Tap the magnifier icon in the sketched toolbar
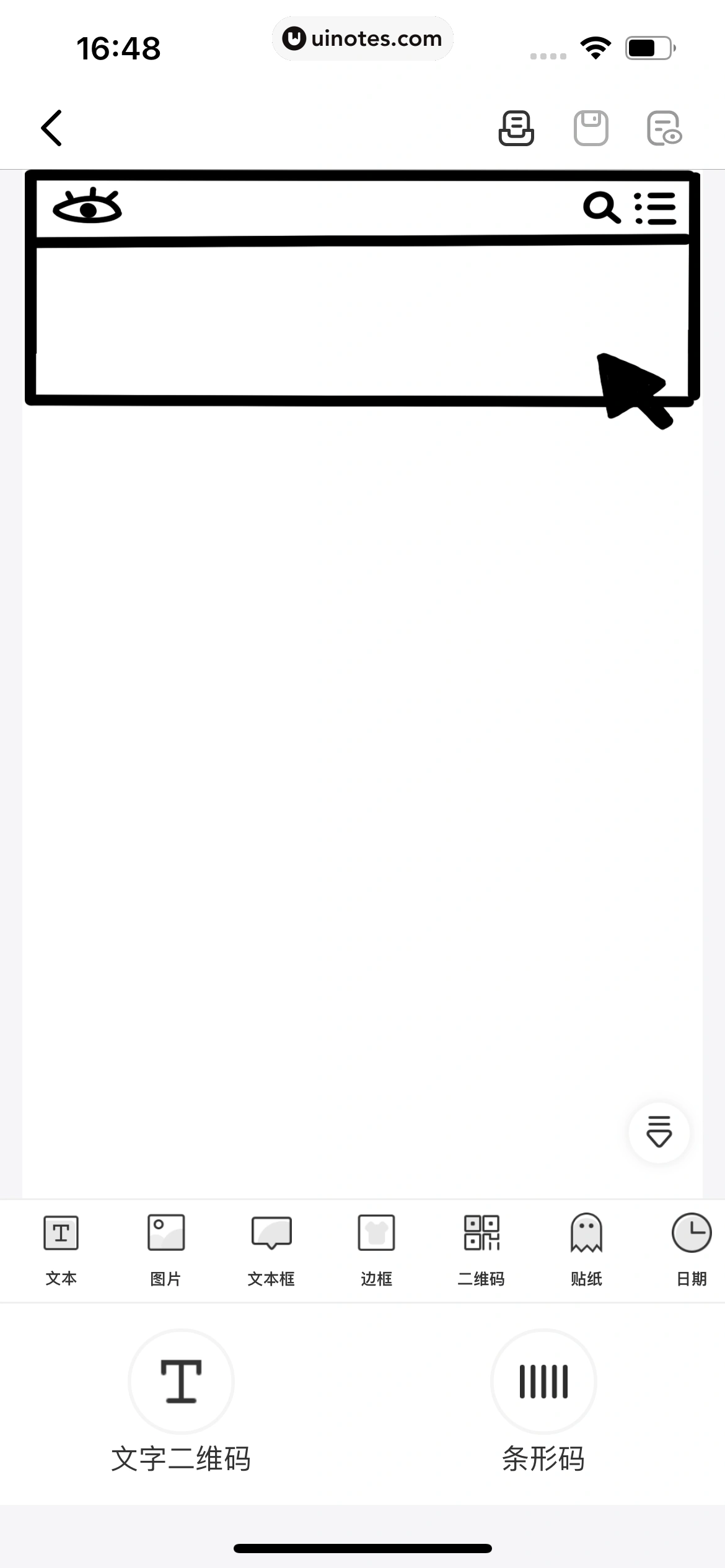This screenshot has height=1568, width=725. click(602, 209)
